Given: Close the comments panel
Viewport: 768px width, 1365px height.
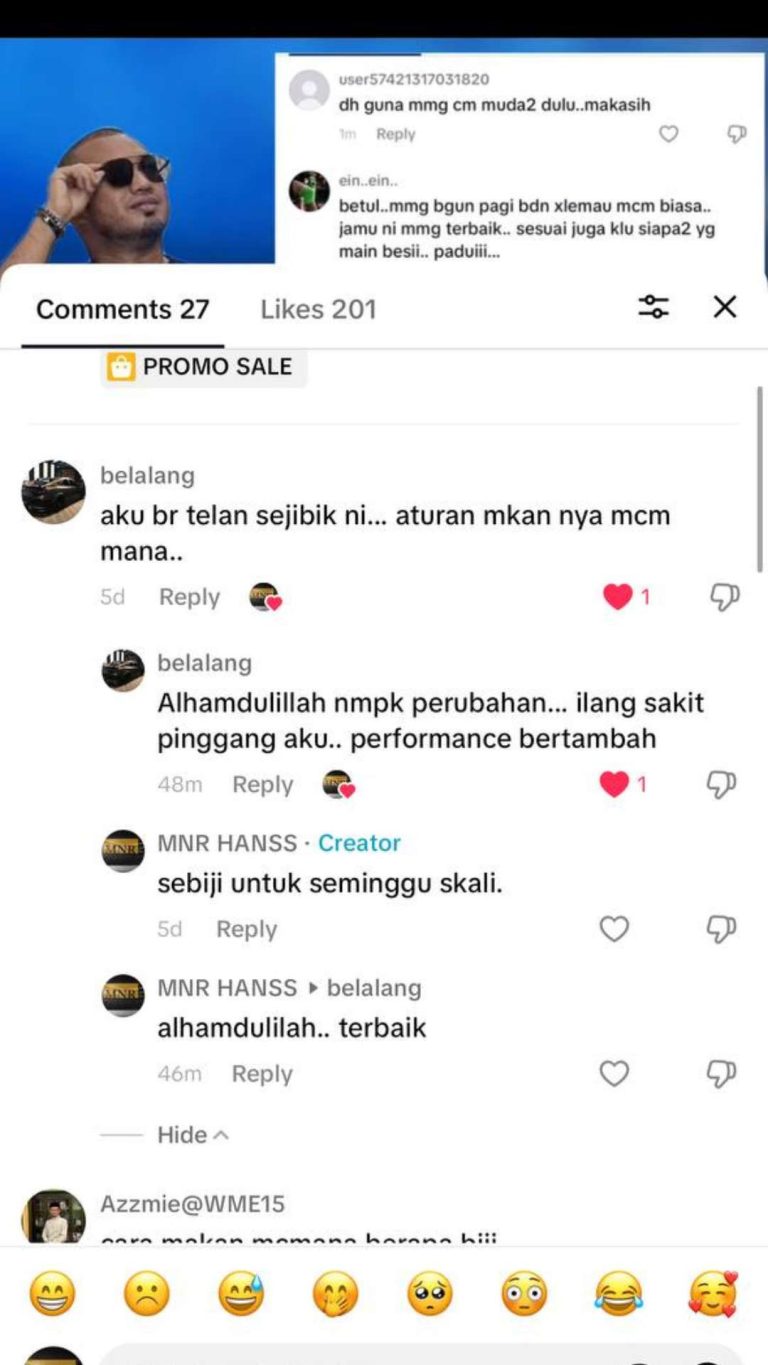Looking at the screenshot, I should point(725,307).
